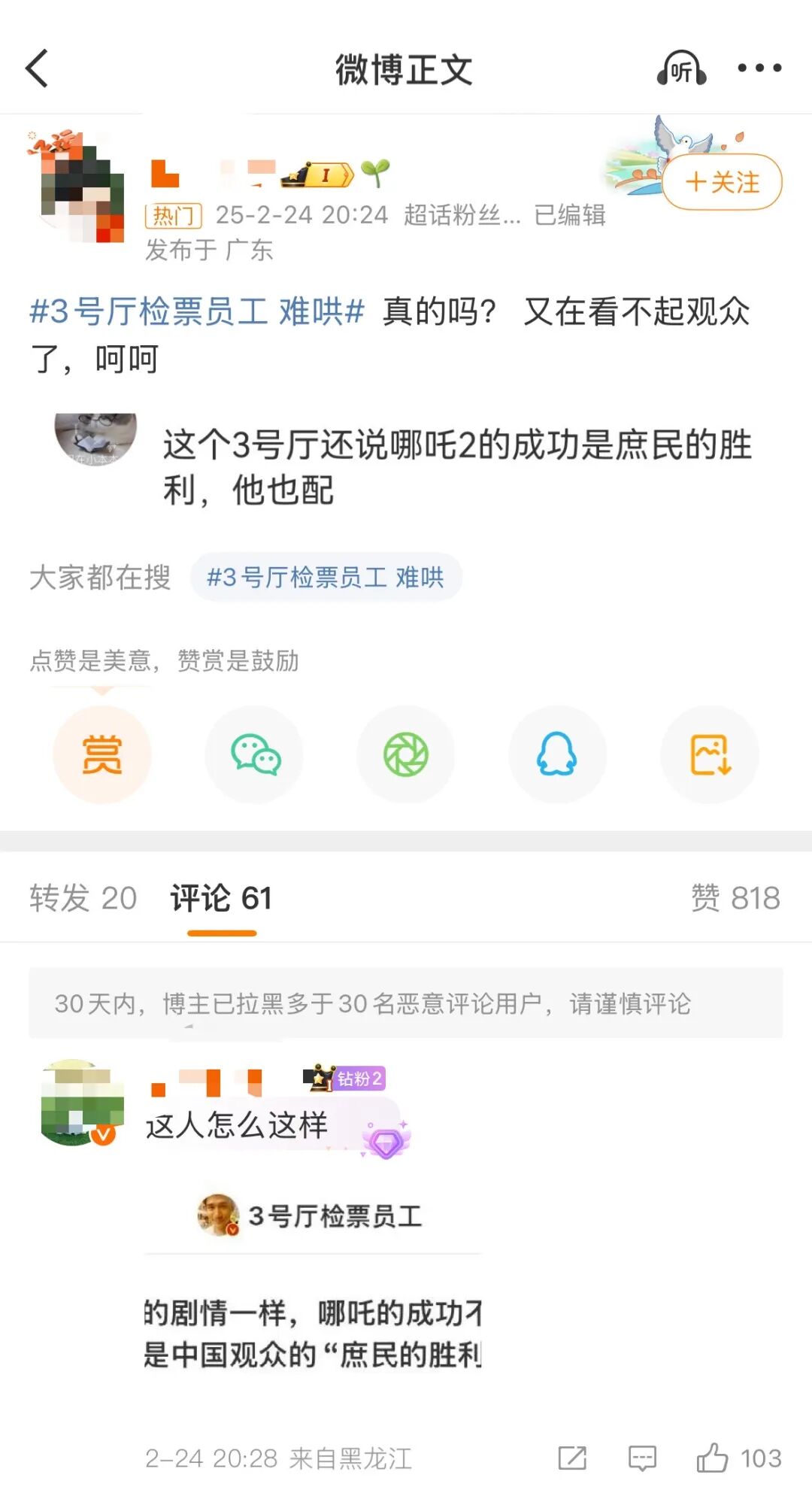Screen dimensions: 812x1487
Task: Go back using the top-left arrow
Action: tap(37, 68)
